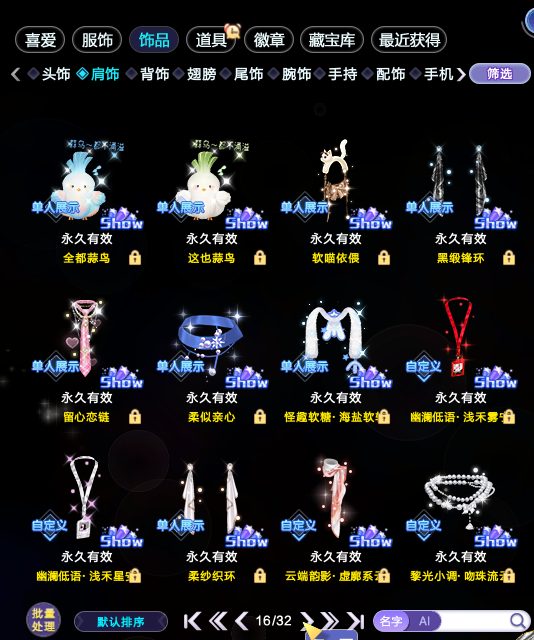534x640 pixels.
Task: Go to the next page arrow
Action: click(x=307, y=621)
